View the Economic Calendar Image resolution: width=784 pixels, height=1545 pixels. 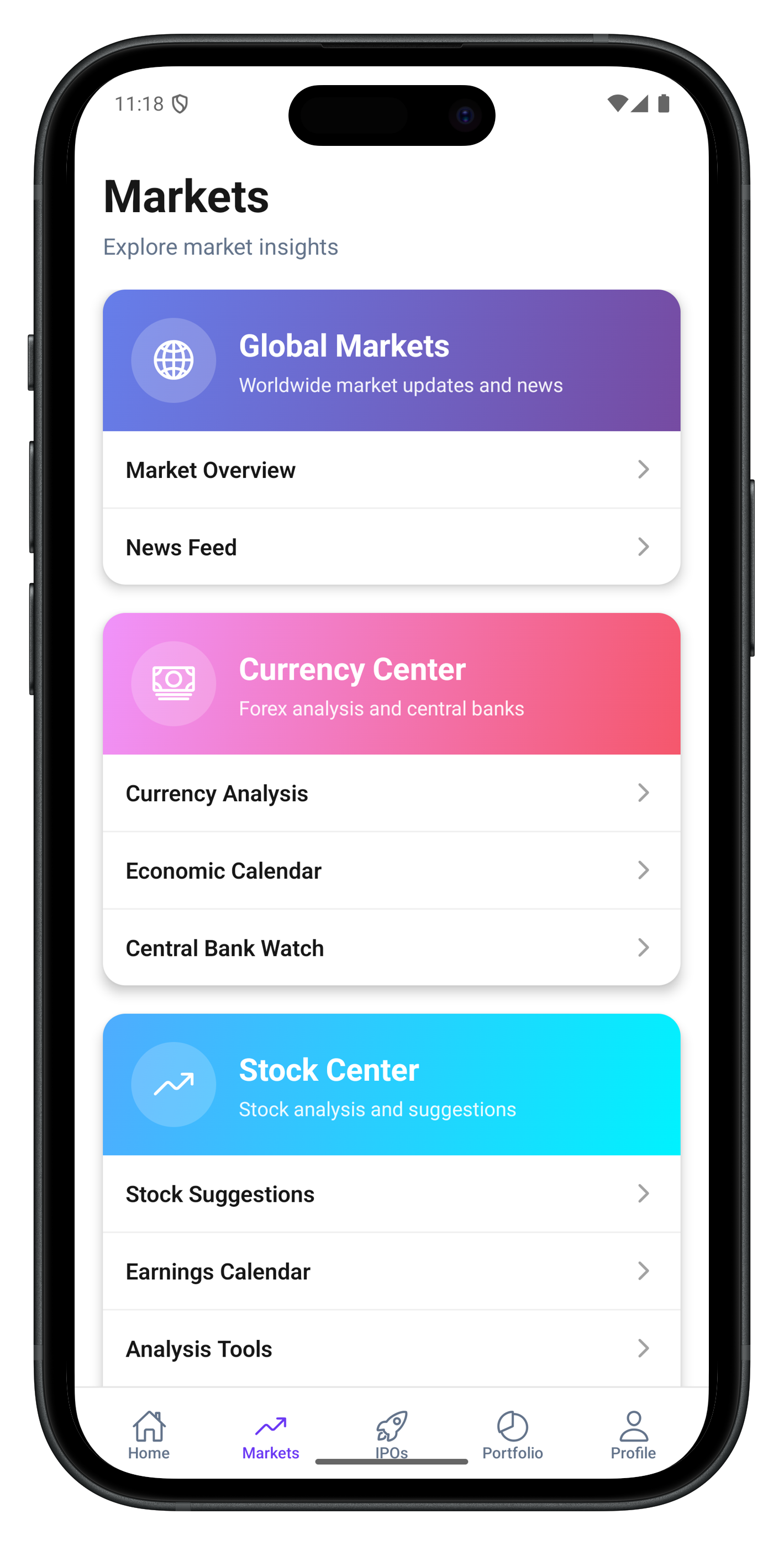391,870
